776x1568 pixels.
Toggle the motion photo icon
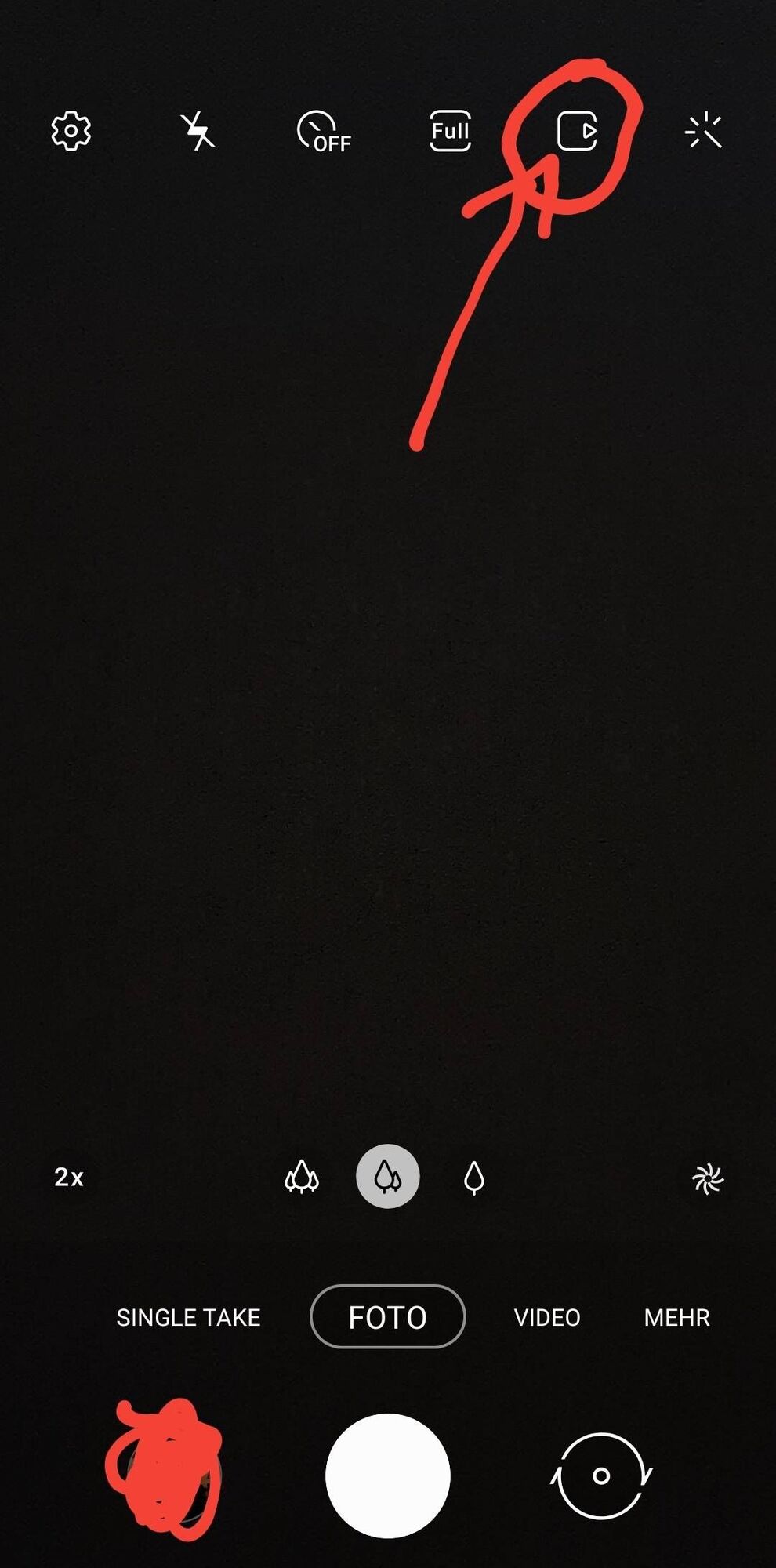pos(577,131)
